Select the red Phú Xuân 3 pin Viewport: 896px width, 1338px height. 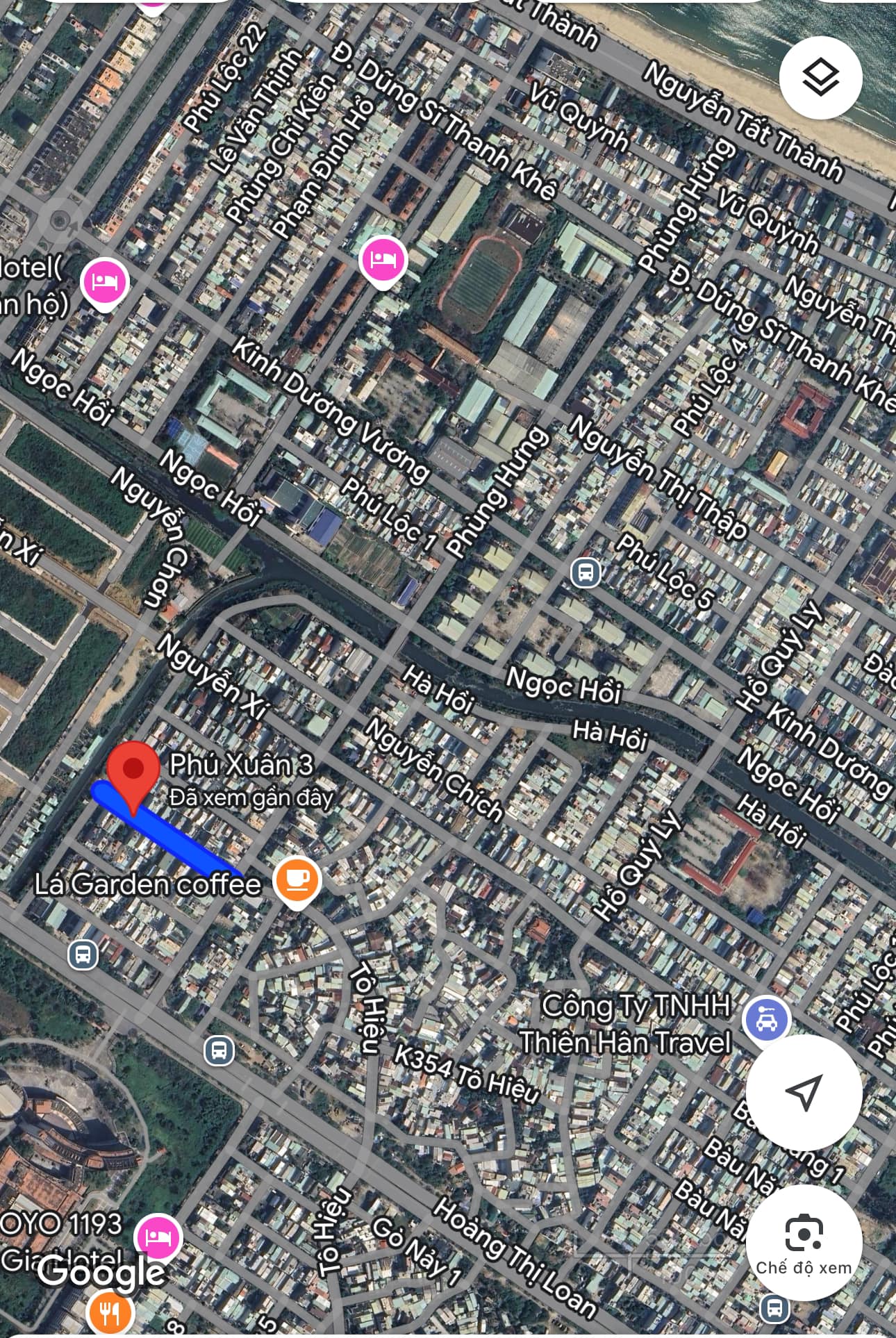tap(133, 773)
